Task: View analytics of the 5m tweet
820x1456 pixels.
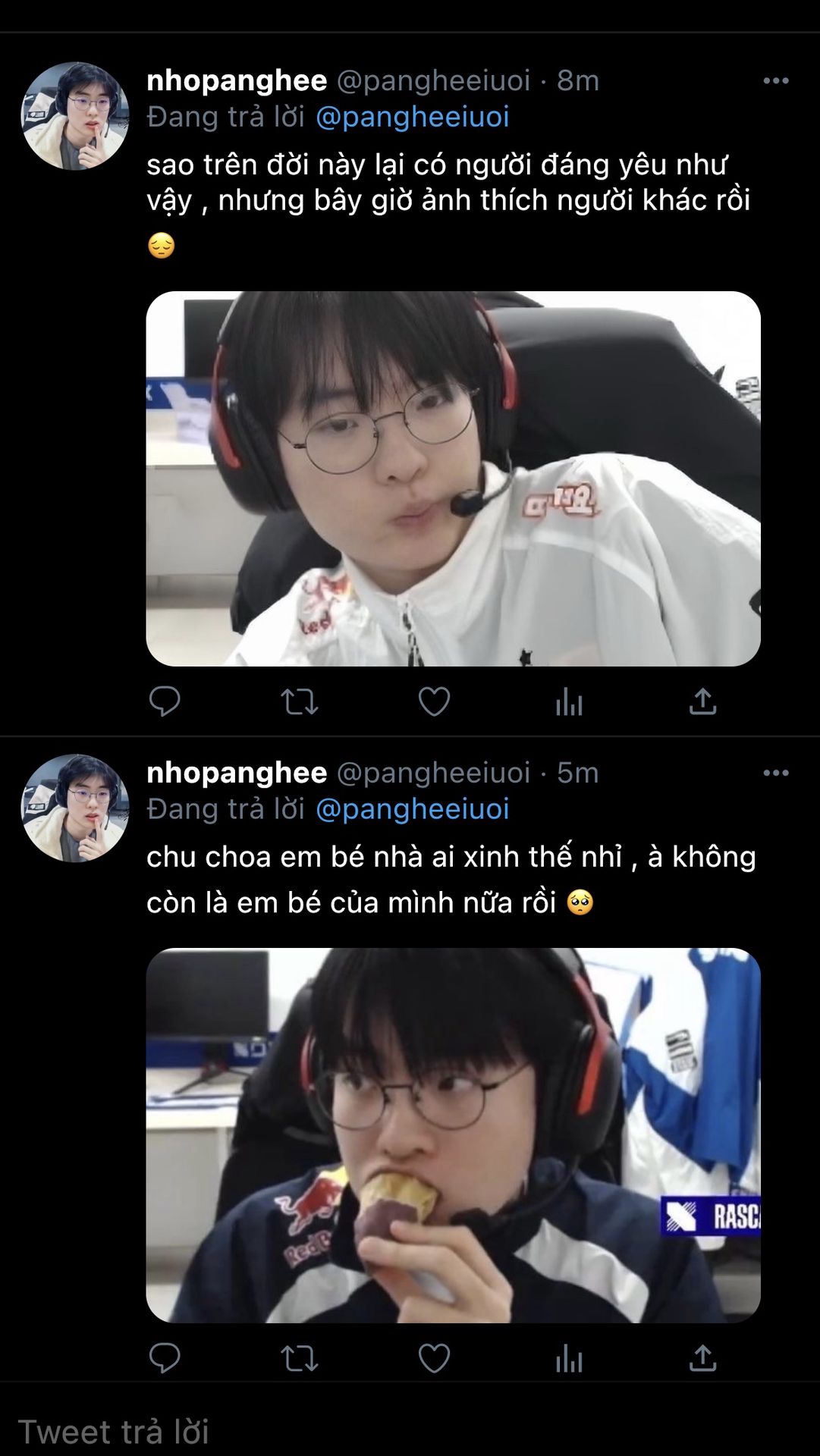Action: (569, 1358)
